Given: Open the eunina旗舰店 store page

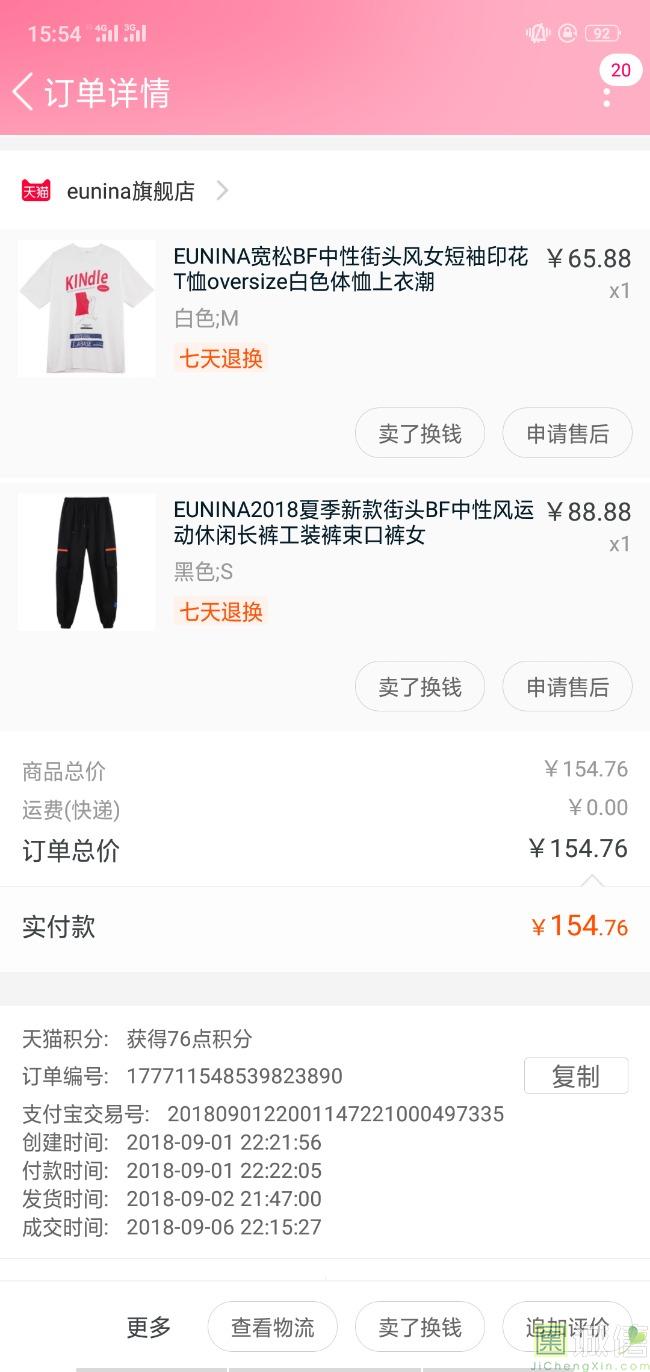Looking at the screenshot, I should (130, 191).
